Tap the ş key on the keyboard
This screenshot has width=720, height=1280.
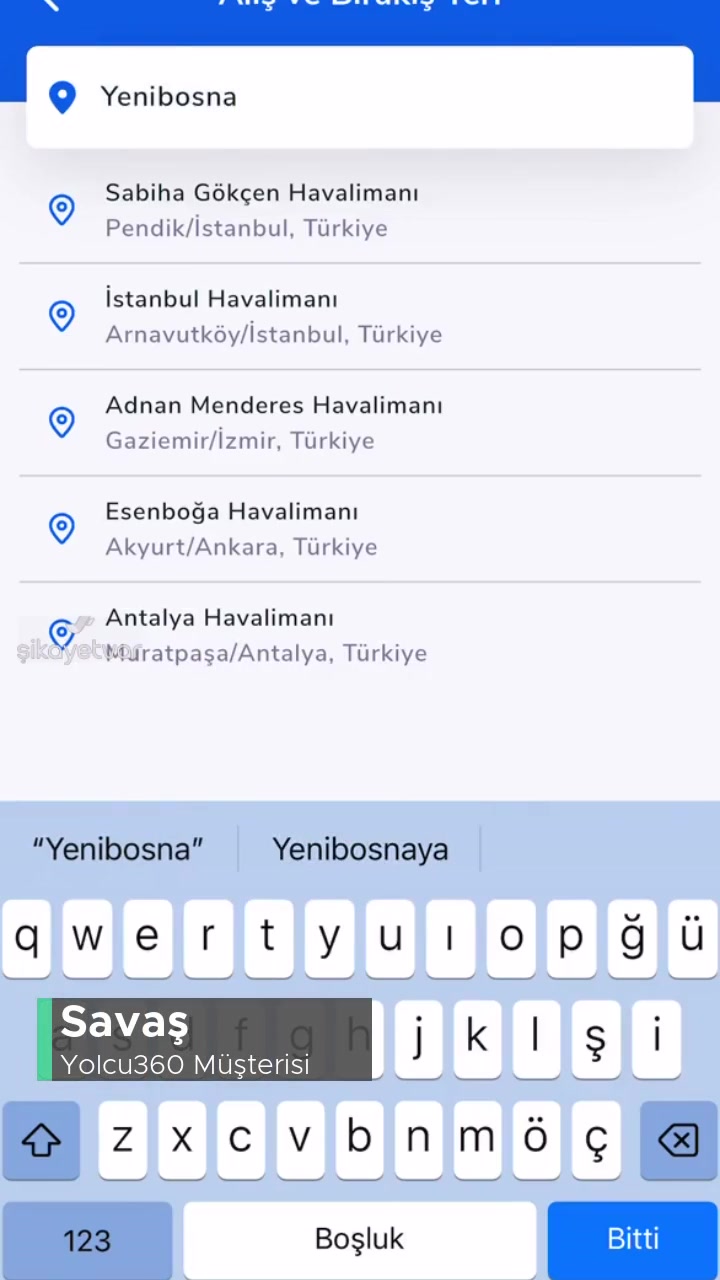click(x=595, y=1040)
